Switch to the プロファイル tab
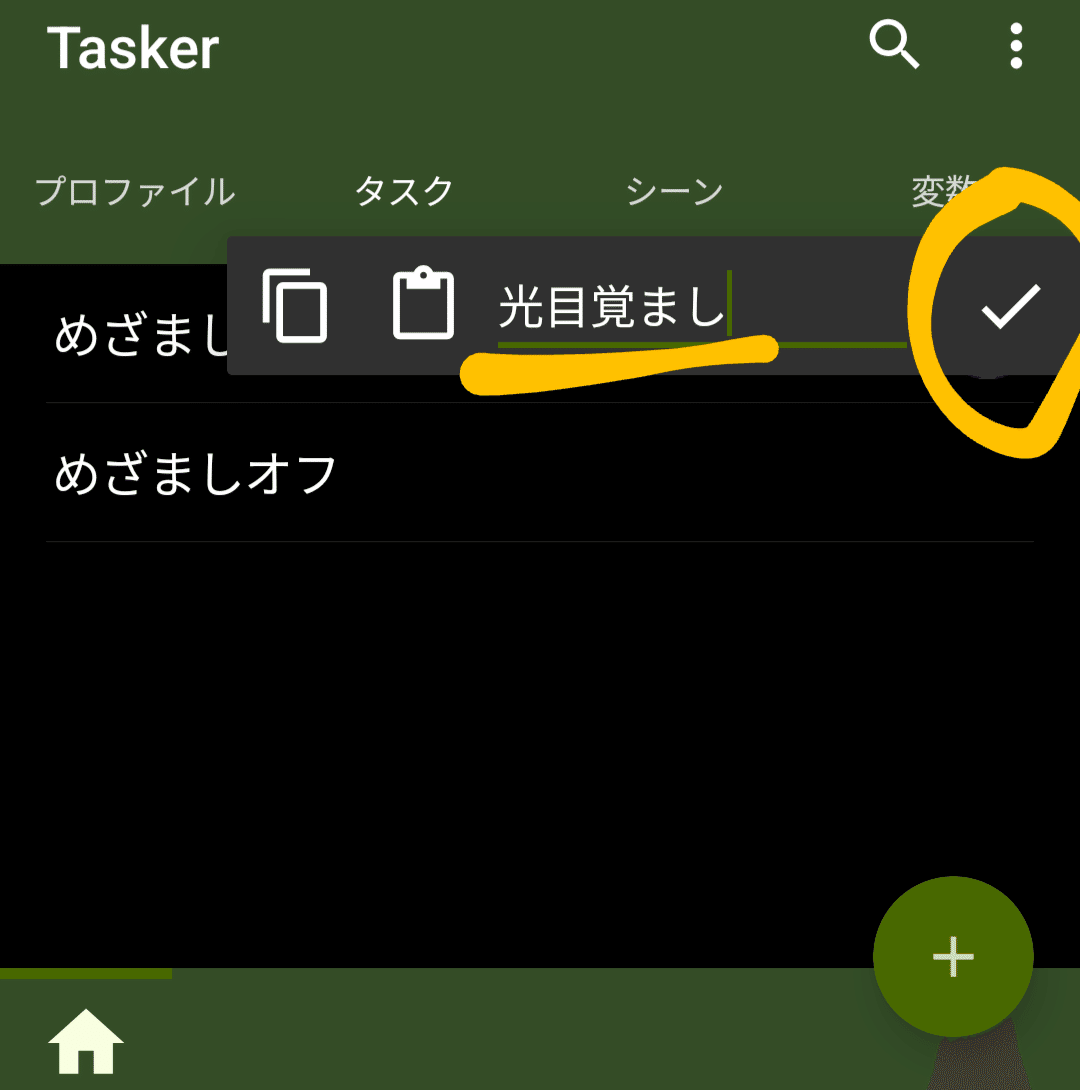Viewport: 1080px width, 1090px height. tap(135, 191)
